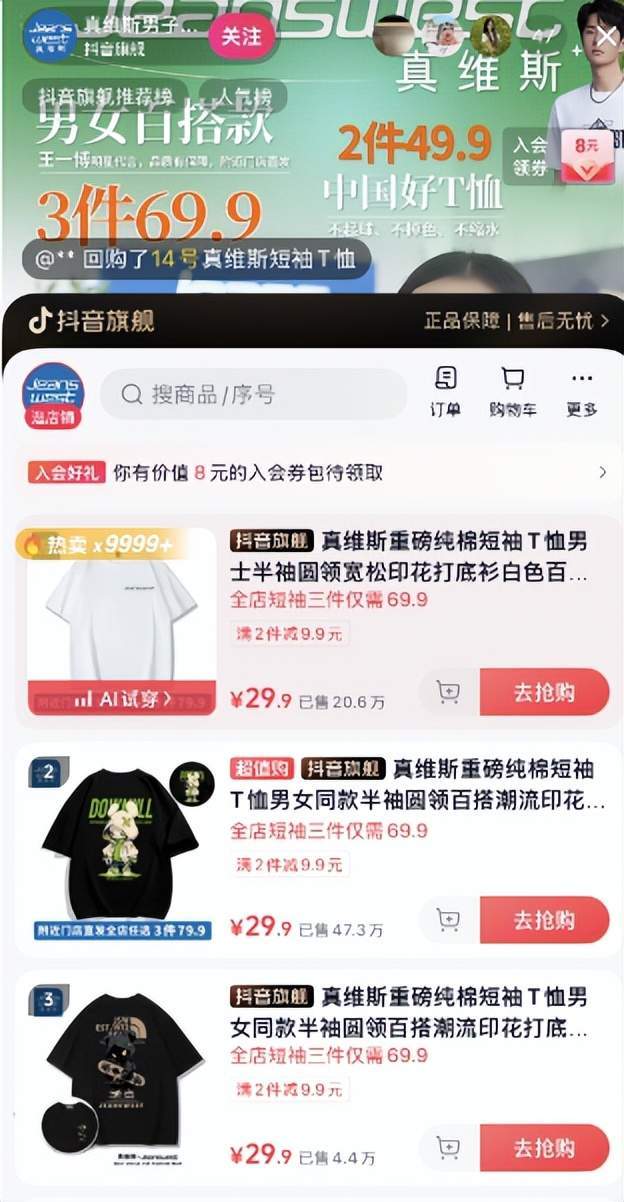Tap 去抢购 for item number 2
Screen dimensions: 624x1202
point(544,920)
